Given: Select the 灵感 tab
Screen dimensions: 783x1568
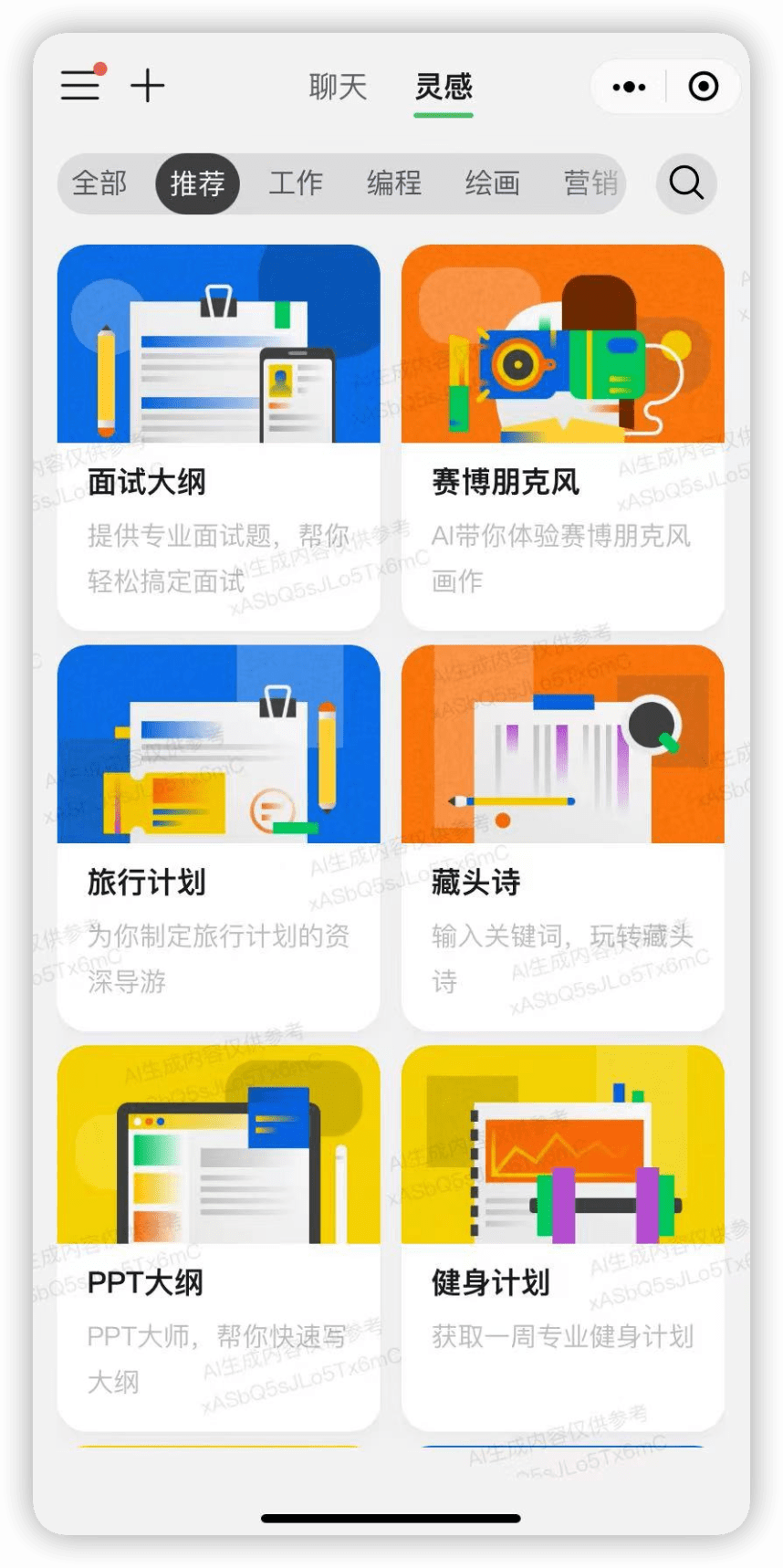Looking at the screenshot, I should click(444, 87).
